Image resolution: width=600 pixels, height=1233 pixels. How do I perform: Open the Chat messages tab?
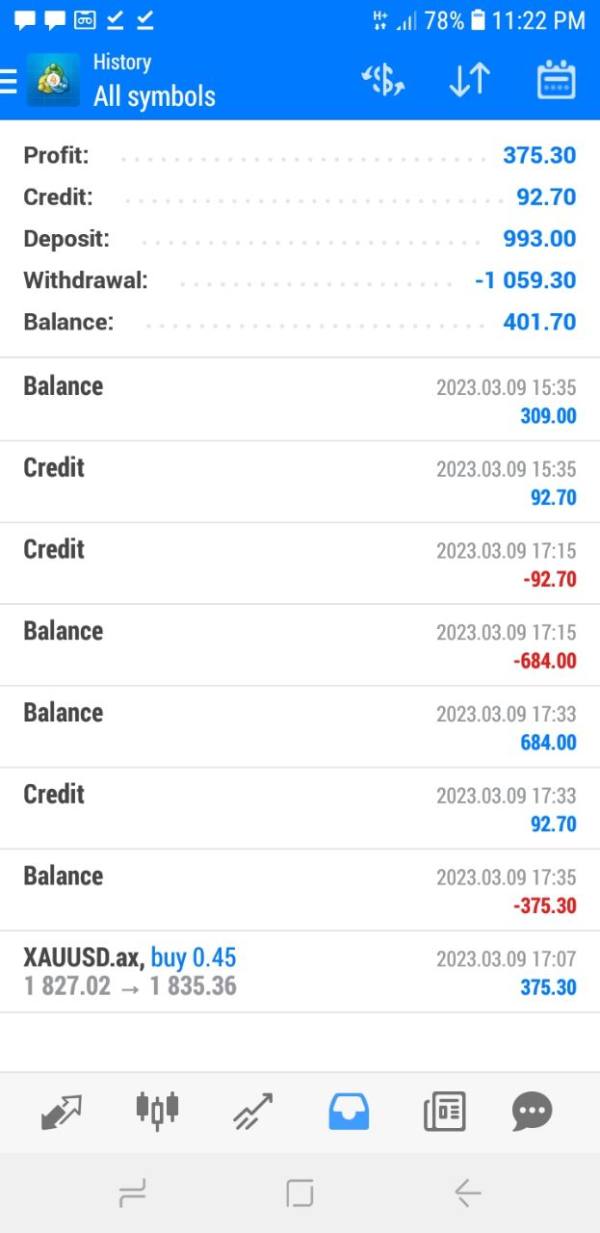(531, 1111)
